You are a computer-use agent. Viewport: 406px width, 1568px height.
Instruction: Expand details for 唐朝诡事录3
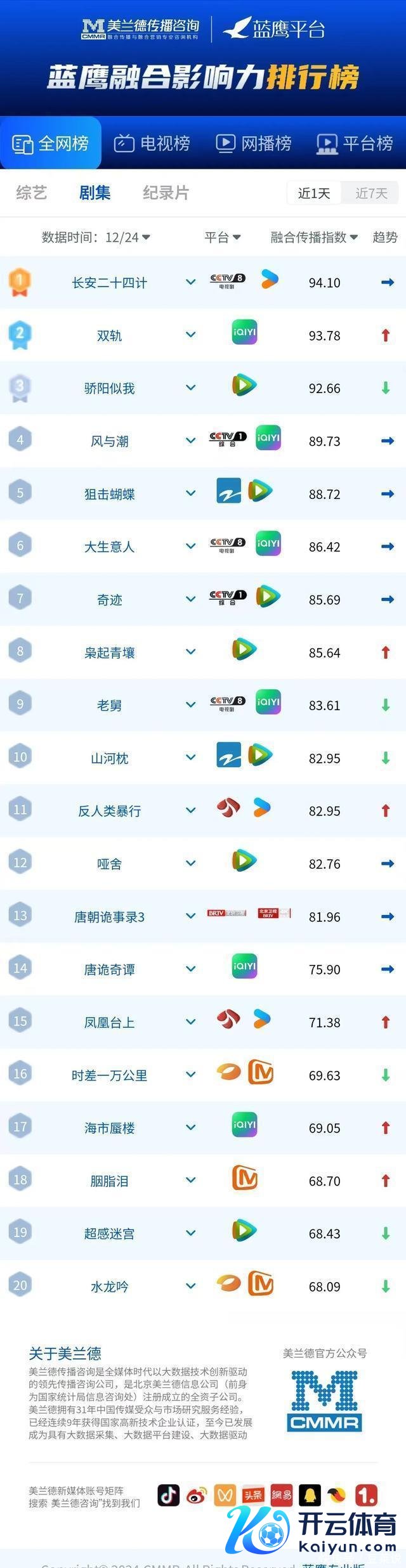(x=190, y=916)
